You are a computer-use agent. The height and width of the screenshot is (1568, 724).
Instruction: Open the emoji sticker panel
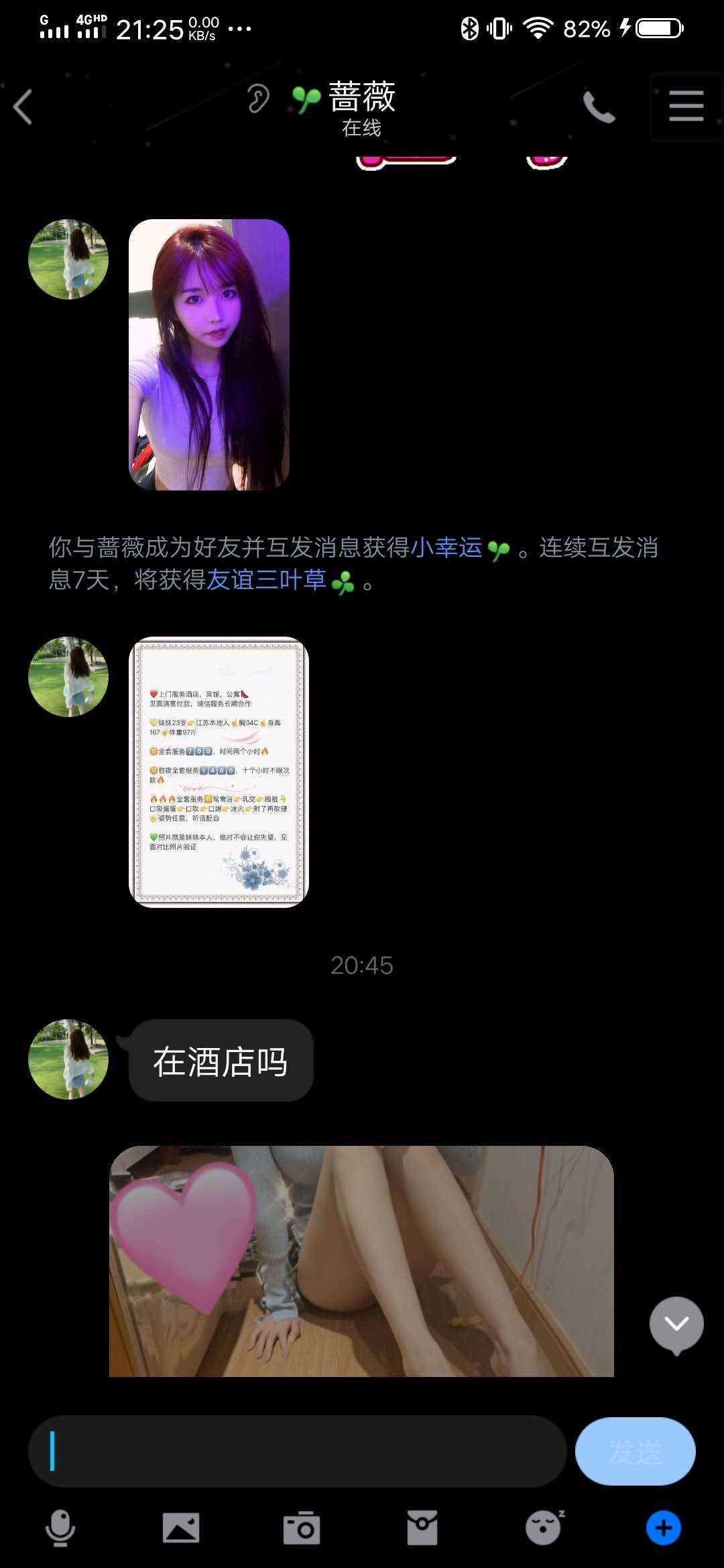pyautogui.click(x=543, y=1528)
